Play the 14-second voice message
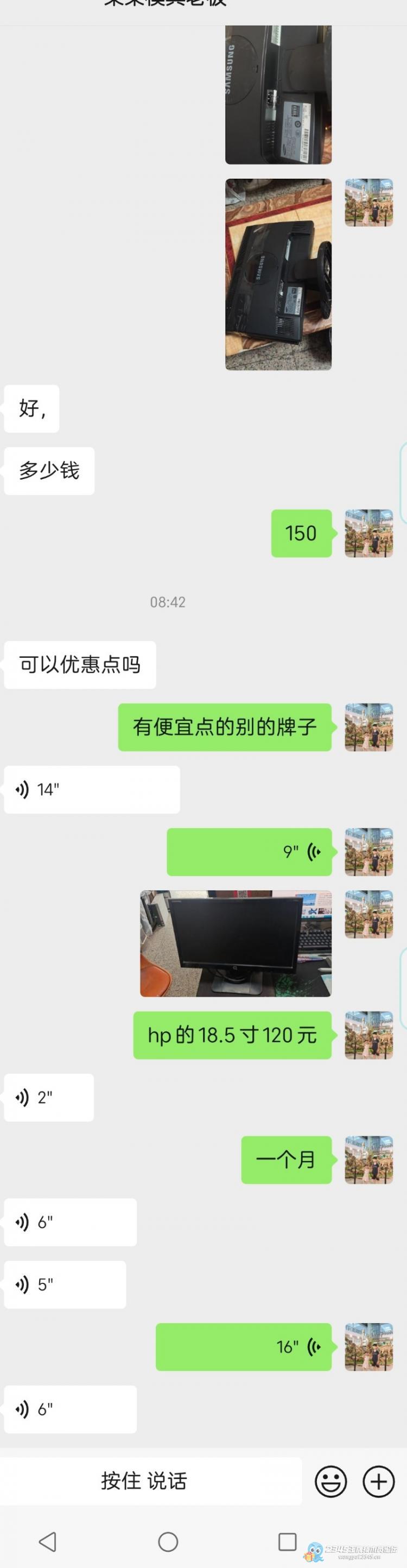407x1568 pixels. click(91, 790)
